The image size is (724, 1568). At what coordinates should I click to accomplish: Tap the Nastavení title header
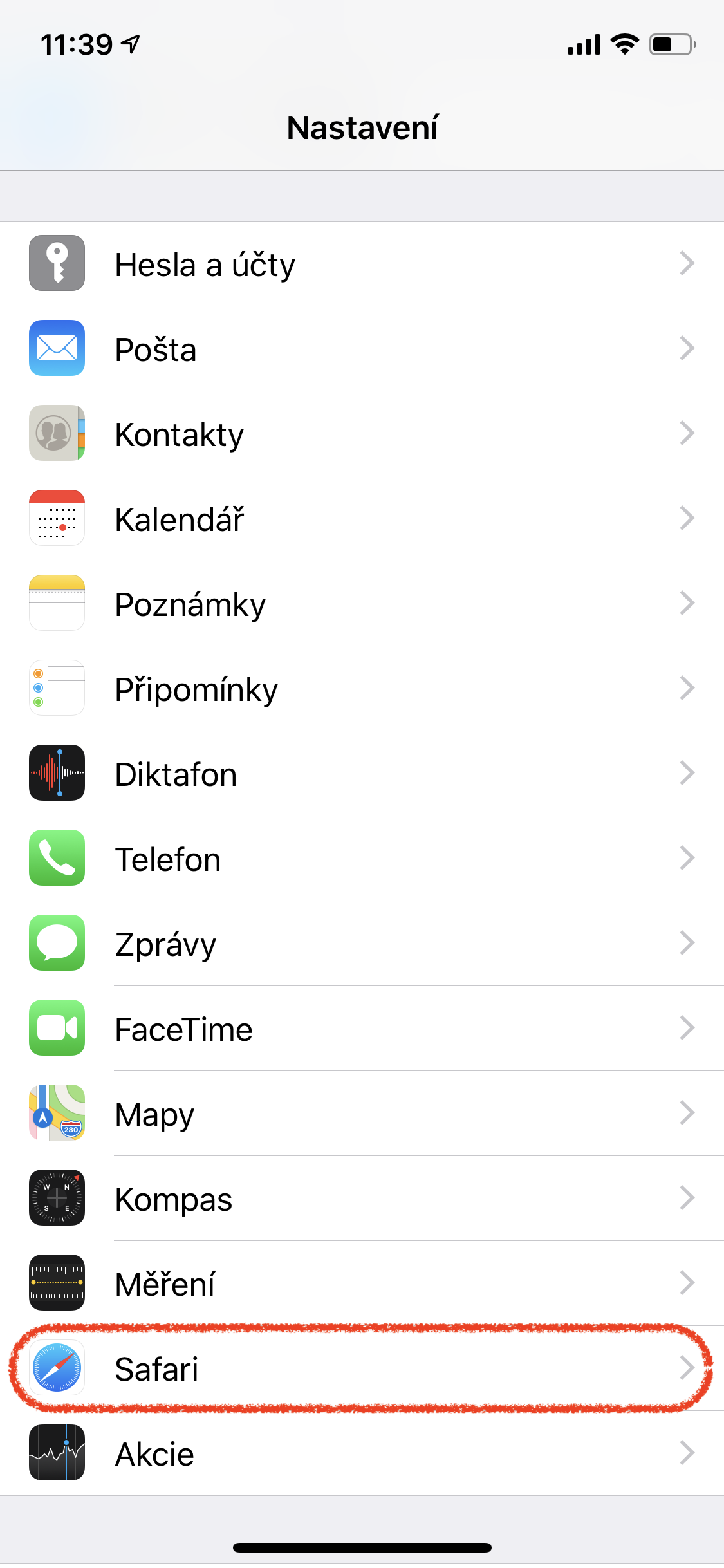pyautogui.click(x=362, y=127)
